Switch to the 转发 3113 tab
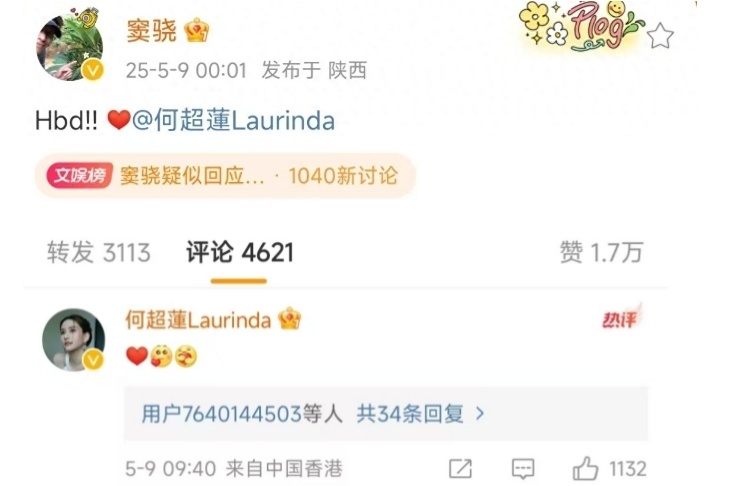Screen dimensions: 736x486 click(x=98, y=252)
